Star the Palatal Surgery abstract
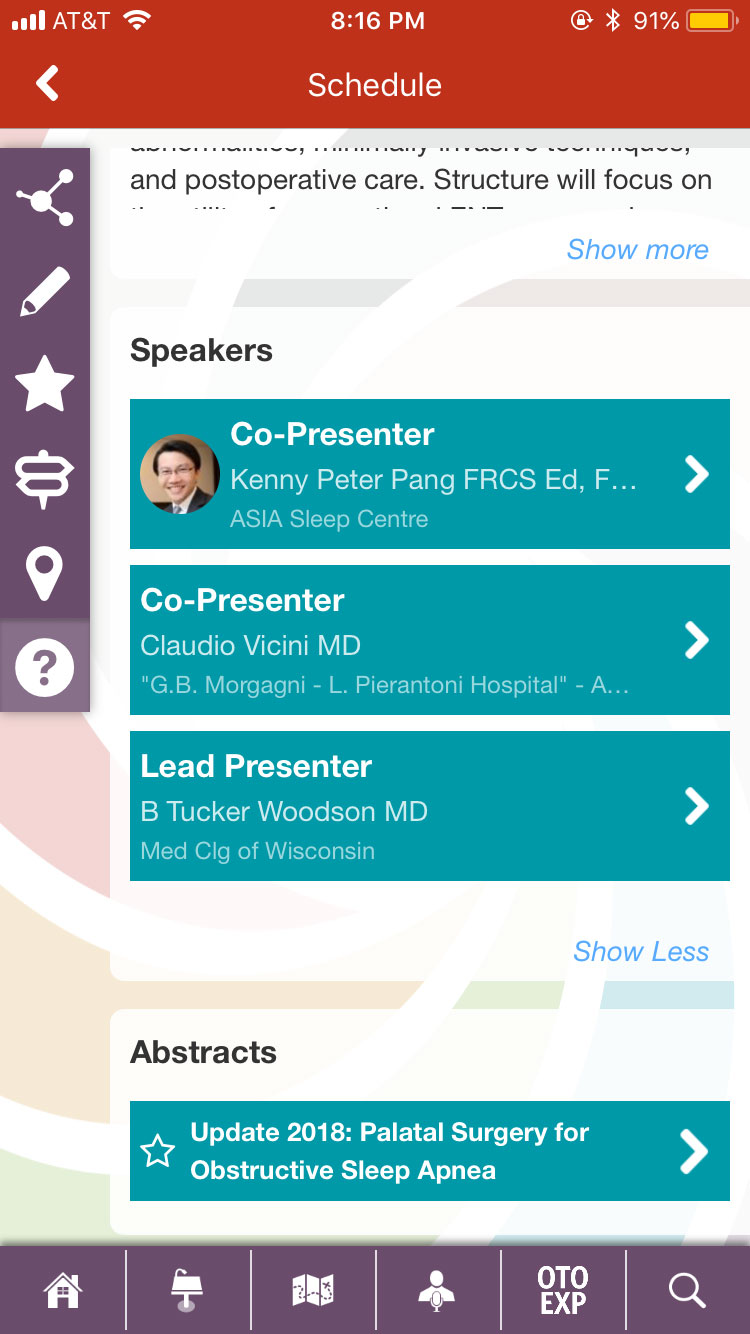Image resolution: width=750 pixels, height=1334 pixels. click(158, 1152)
